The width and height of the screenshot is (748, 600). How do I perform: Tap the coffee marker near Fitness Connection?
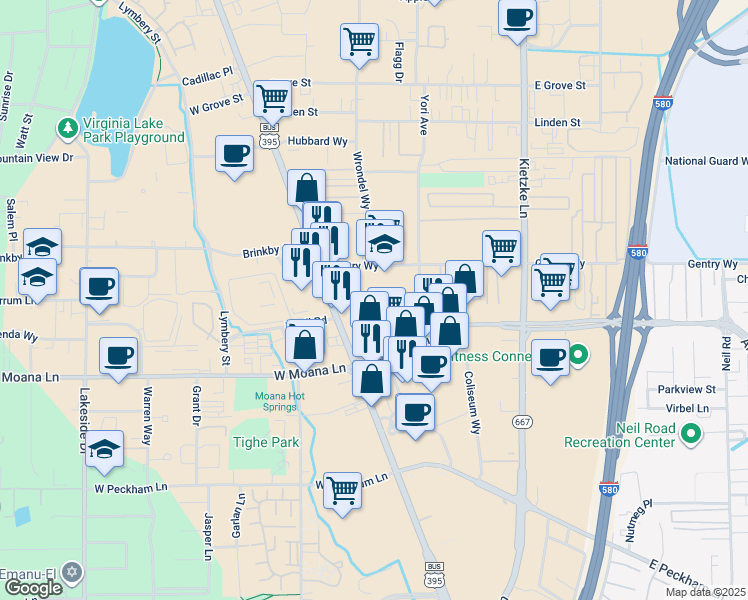pos(551,358)
